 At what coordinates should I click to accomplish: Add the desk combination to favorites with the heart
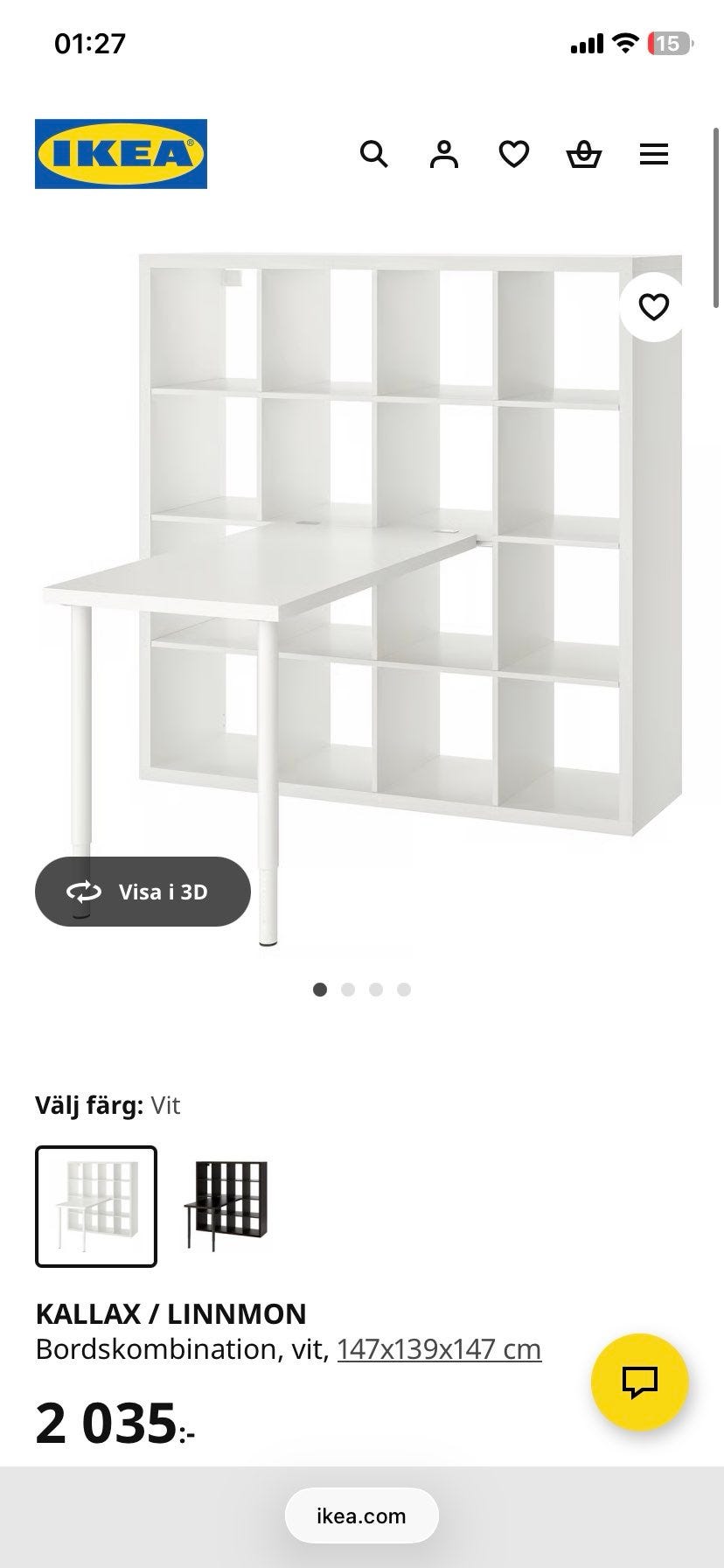653,305
